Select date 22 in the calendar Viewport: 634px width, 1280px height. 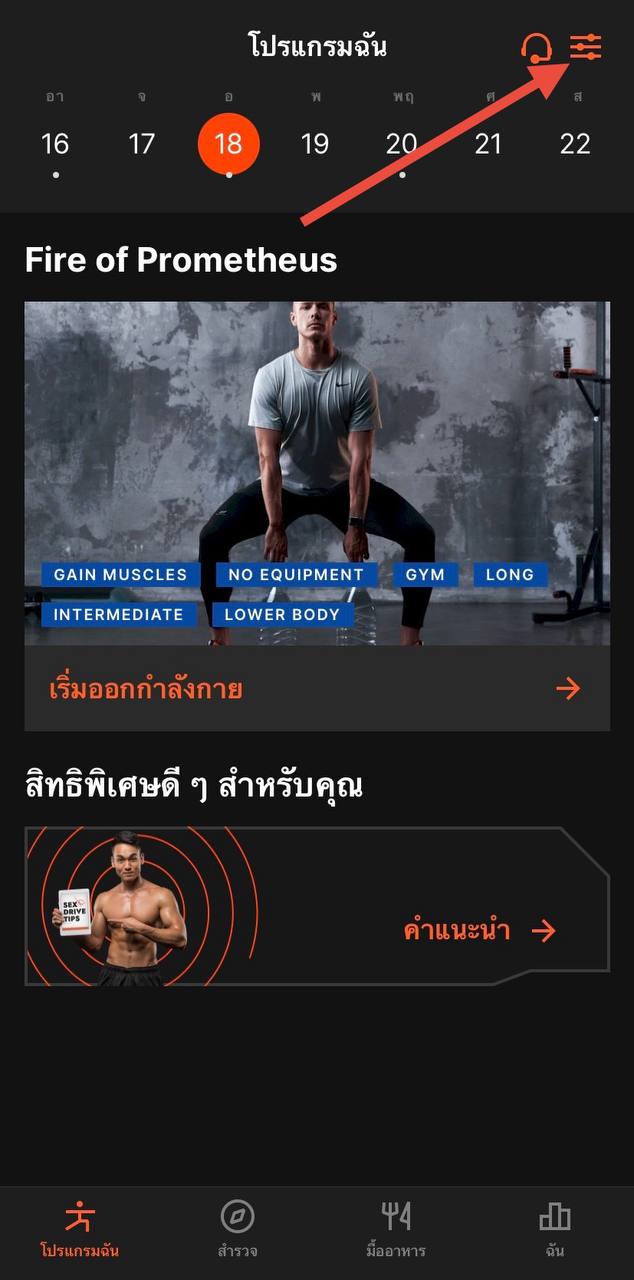575,144
